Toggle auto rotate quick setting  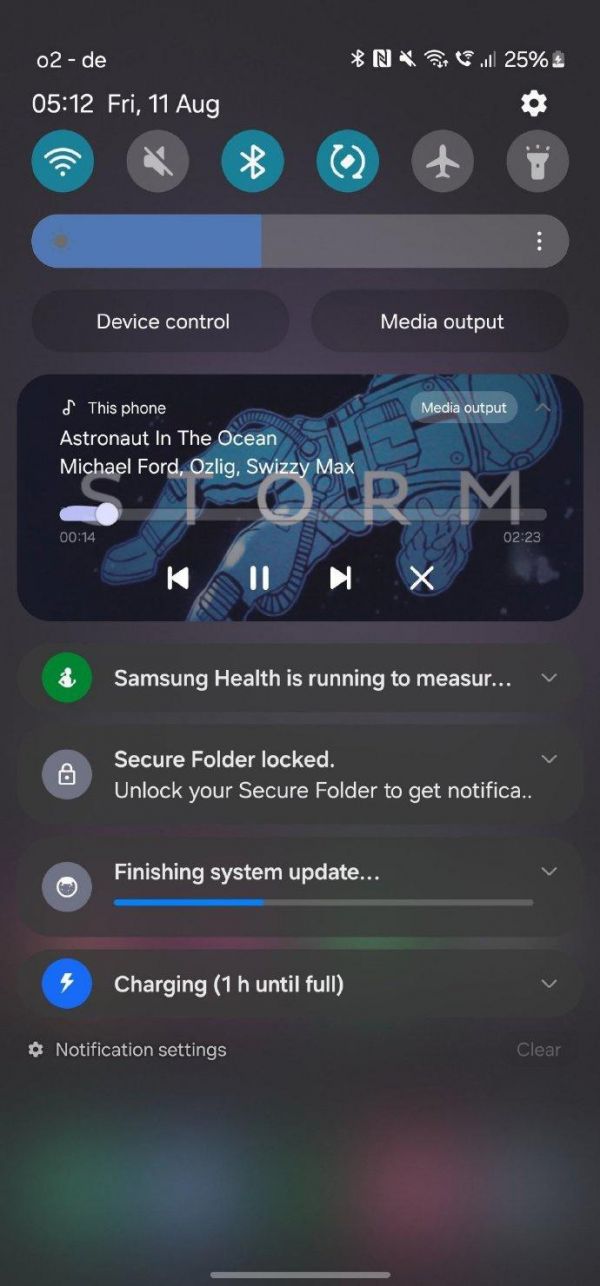(x=348, y=161)
